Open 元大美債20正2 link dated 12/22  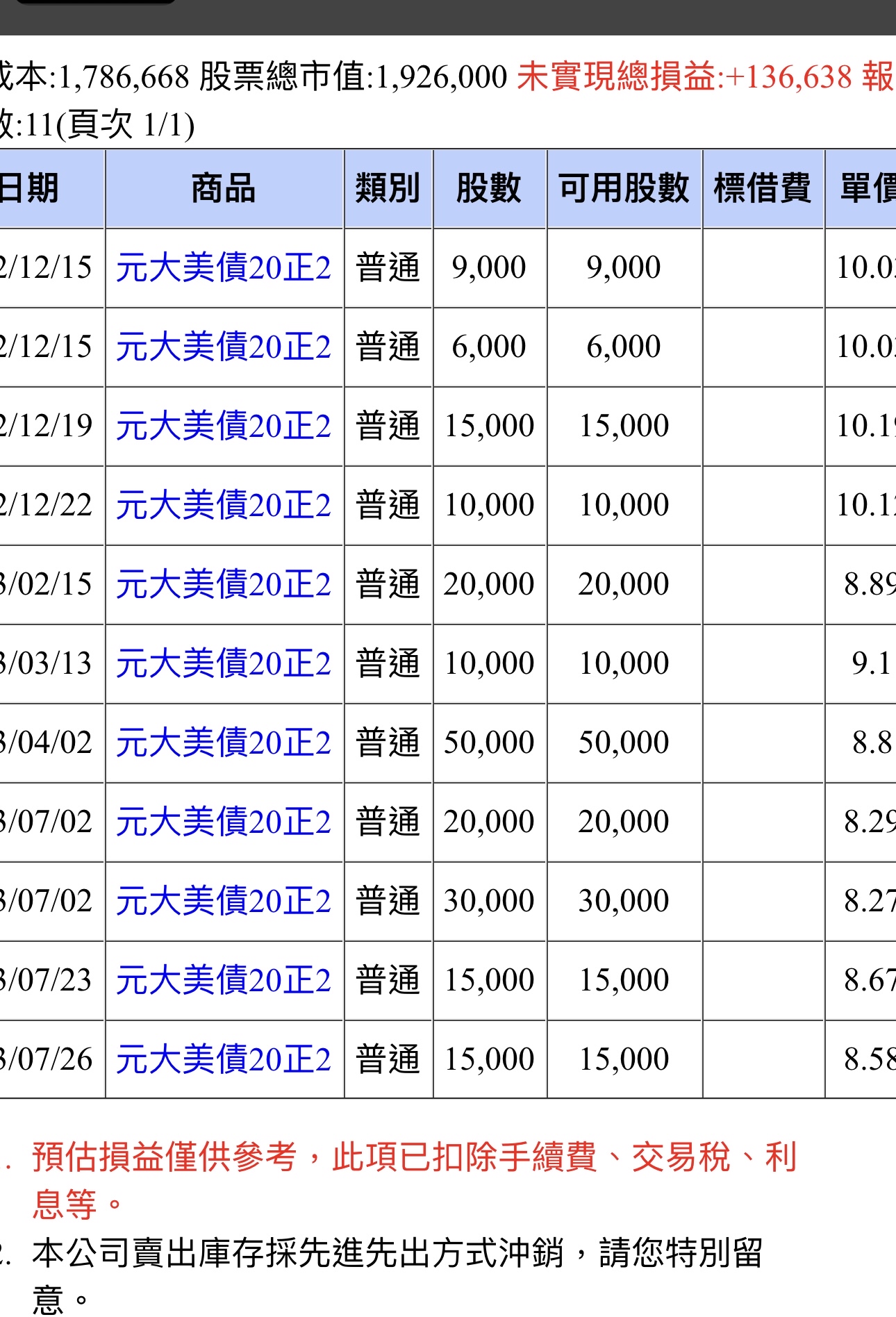click(224, 506)
